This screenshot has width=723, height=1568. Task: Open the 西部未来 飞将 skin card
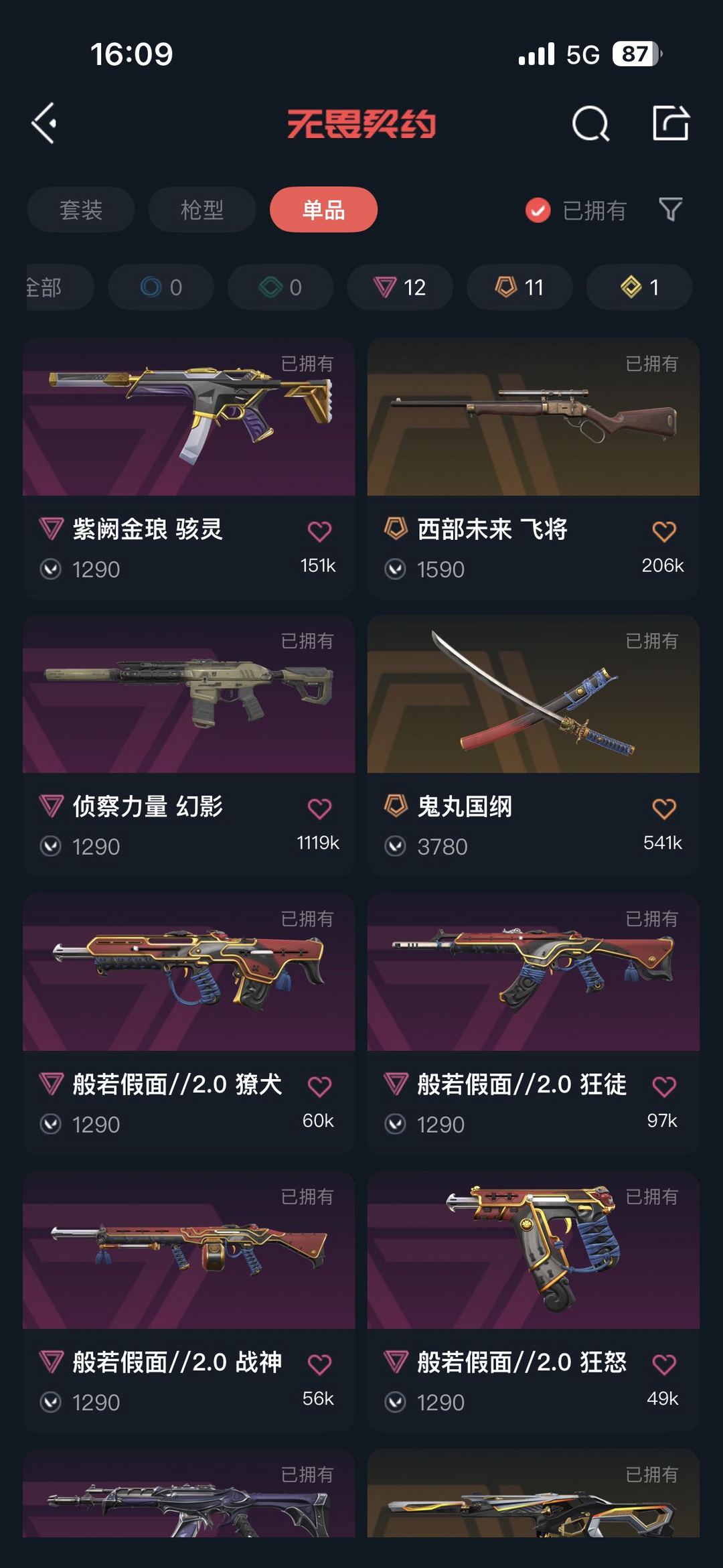point(534,468)
